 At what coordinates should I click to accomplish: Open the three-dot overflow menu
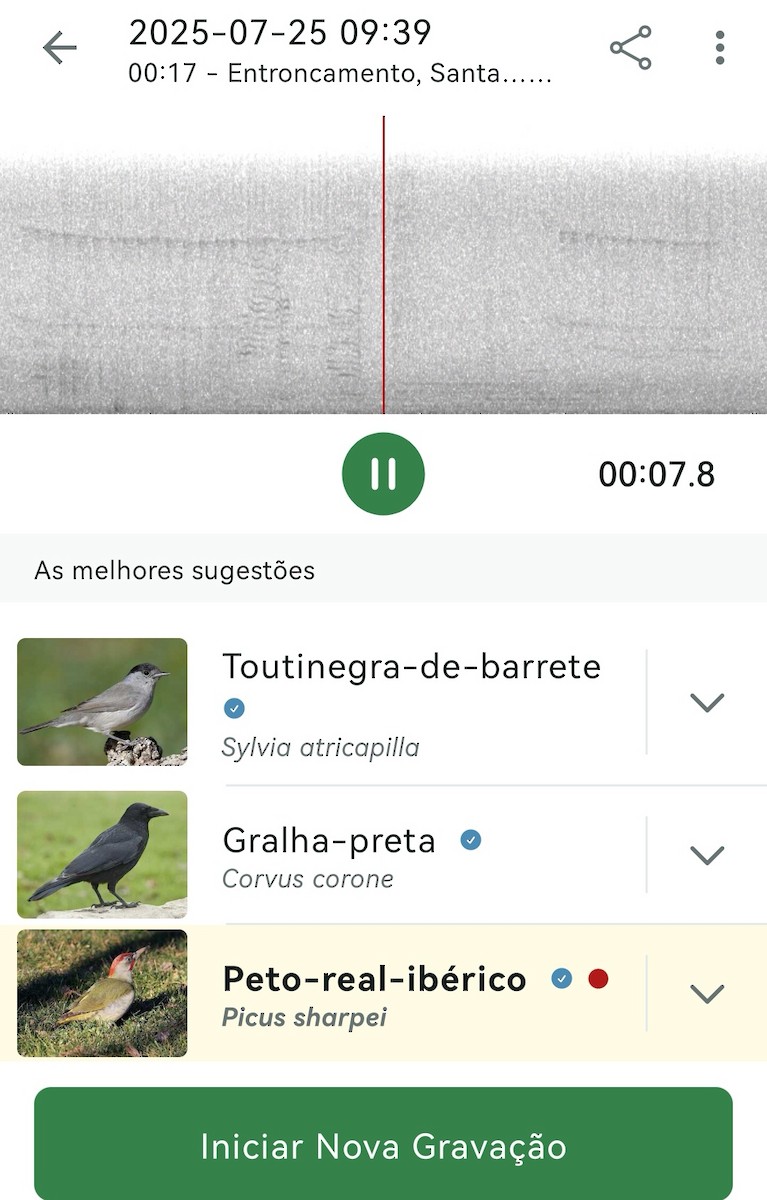pos(719,47)
